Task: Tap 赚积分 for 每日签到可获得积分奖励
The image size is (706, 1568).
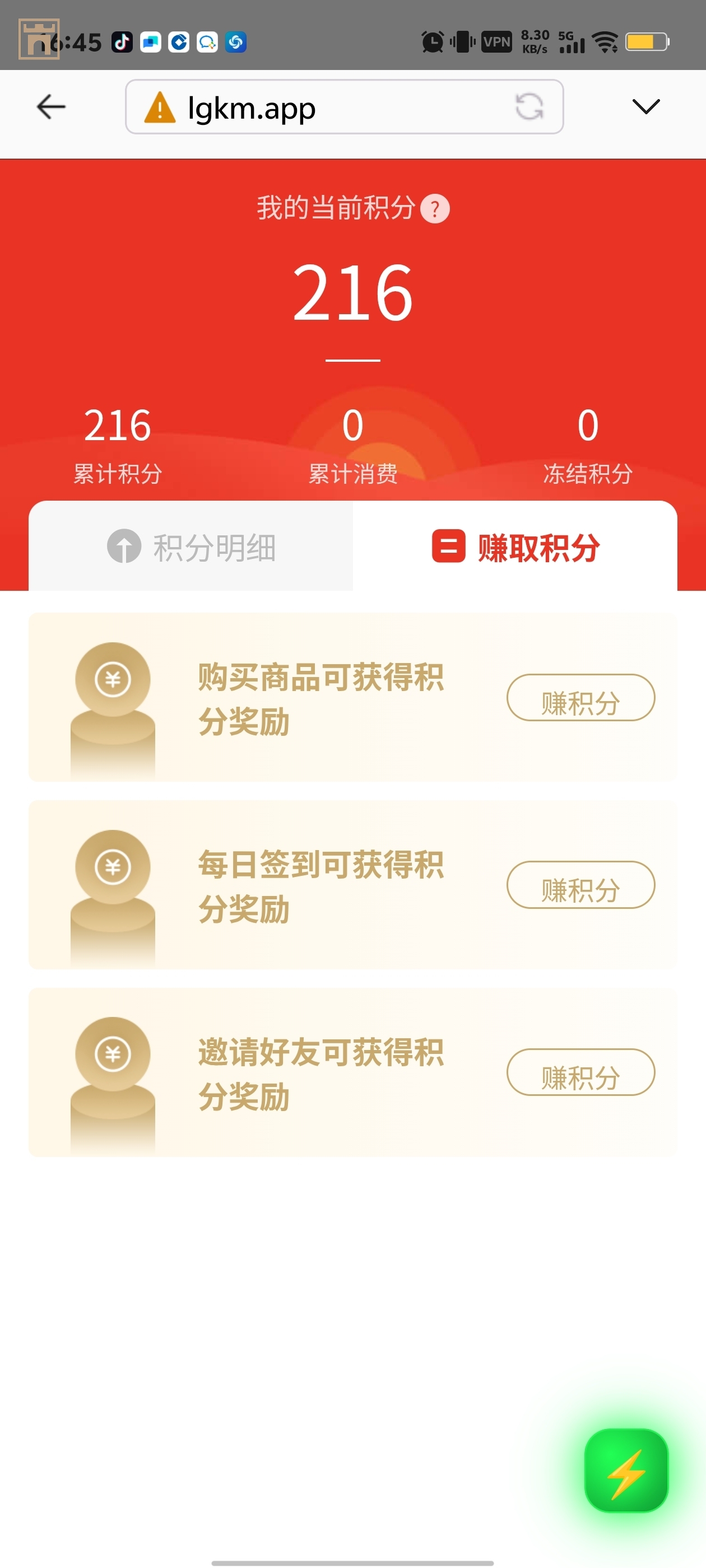Action: 580,885
